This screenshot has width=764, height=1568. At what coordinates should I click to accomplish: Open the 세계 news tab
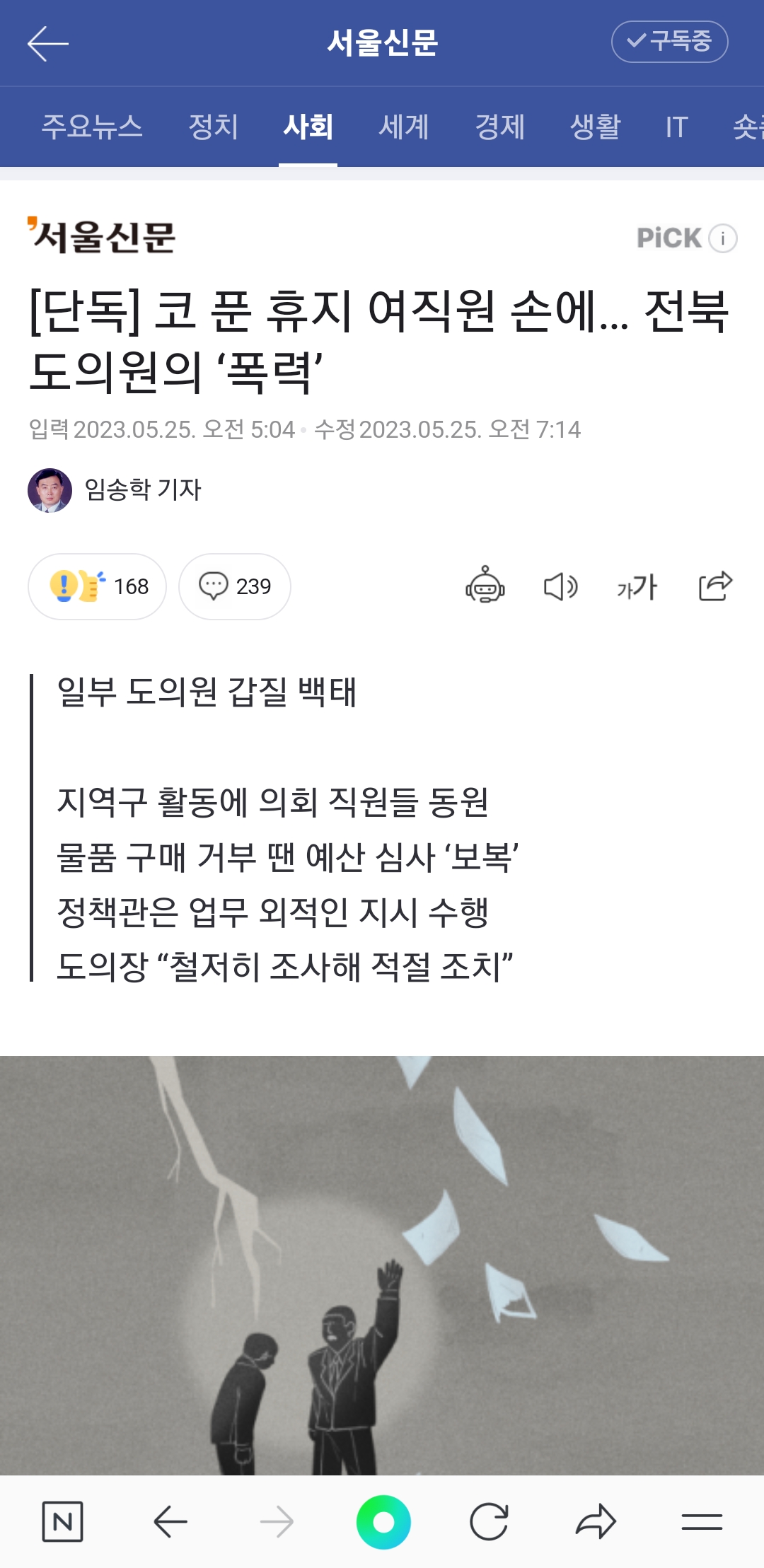404,127
